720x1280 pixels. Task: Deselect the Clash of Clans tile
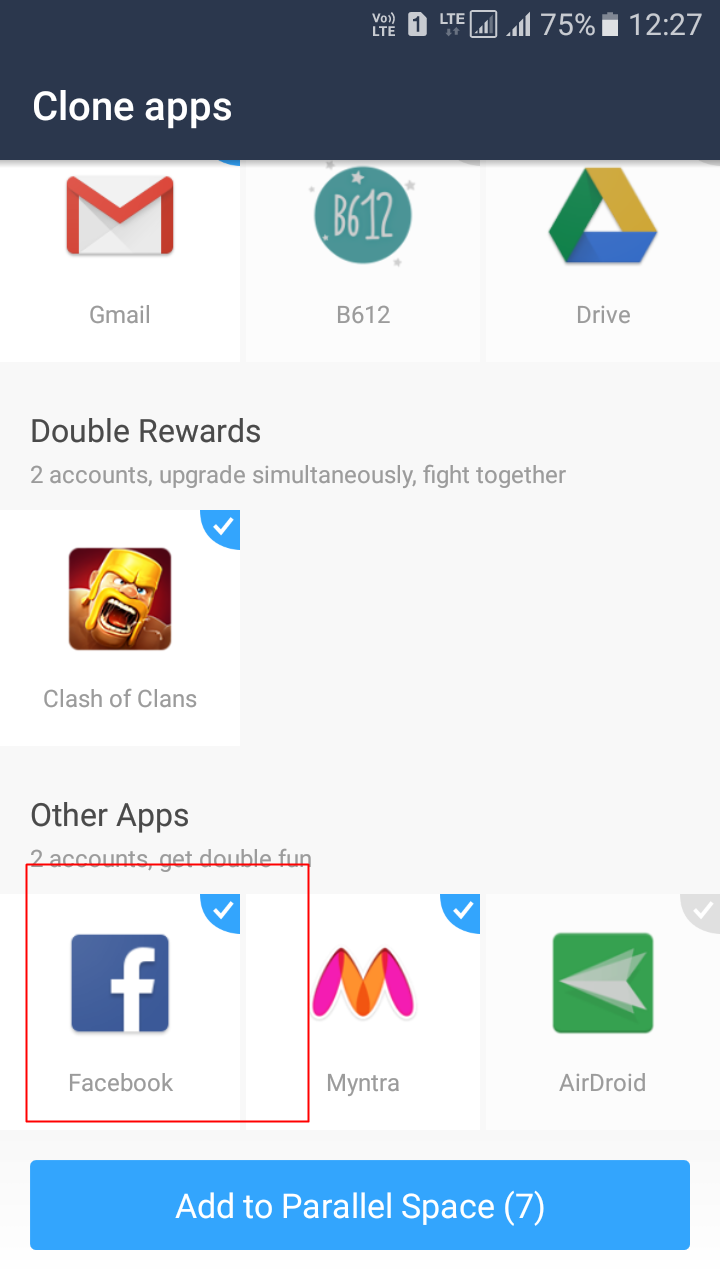(x=120, y=628)
